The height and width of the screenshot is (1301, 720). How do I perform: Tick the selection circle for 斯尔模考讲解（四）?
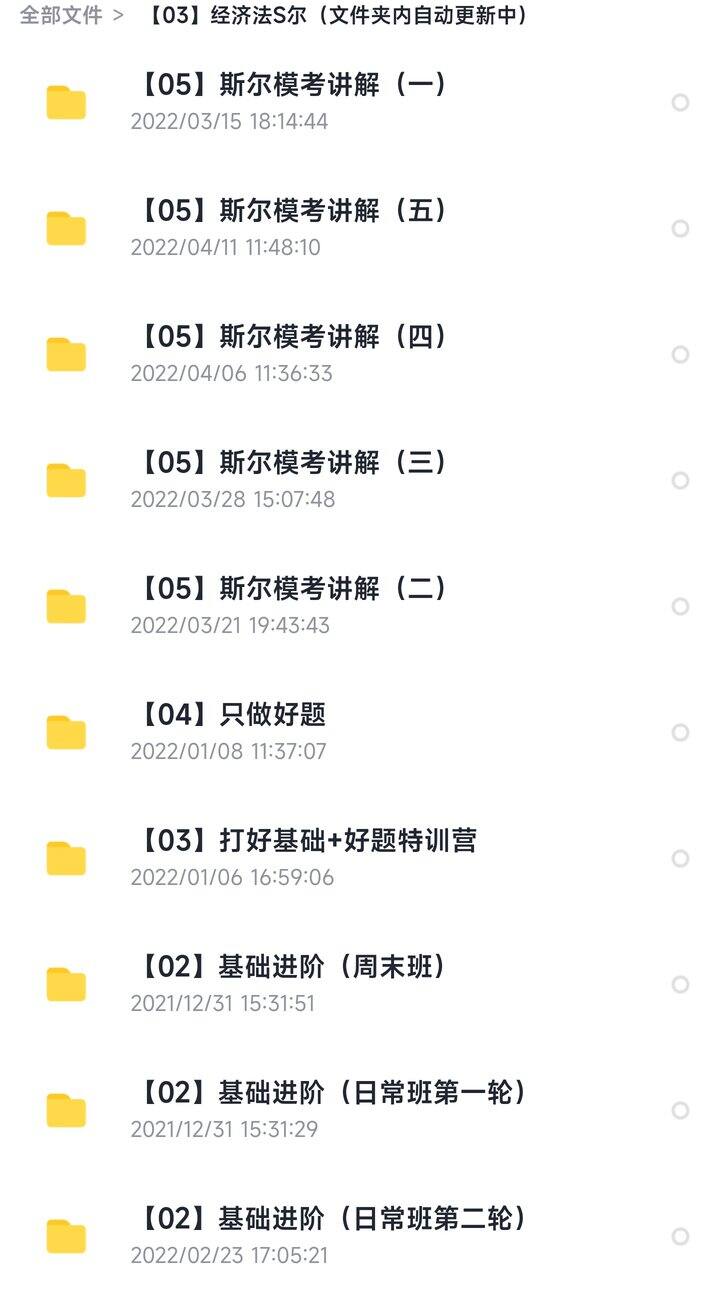pyautogui.click(x=680, y=354)
